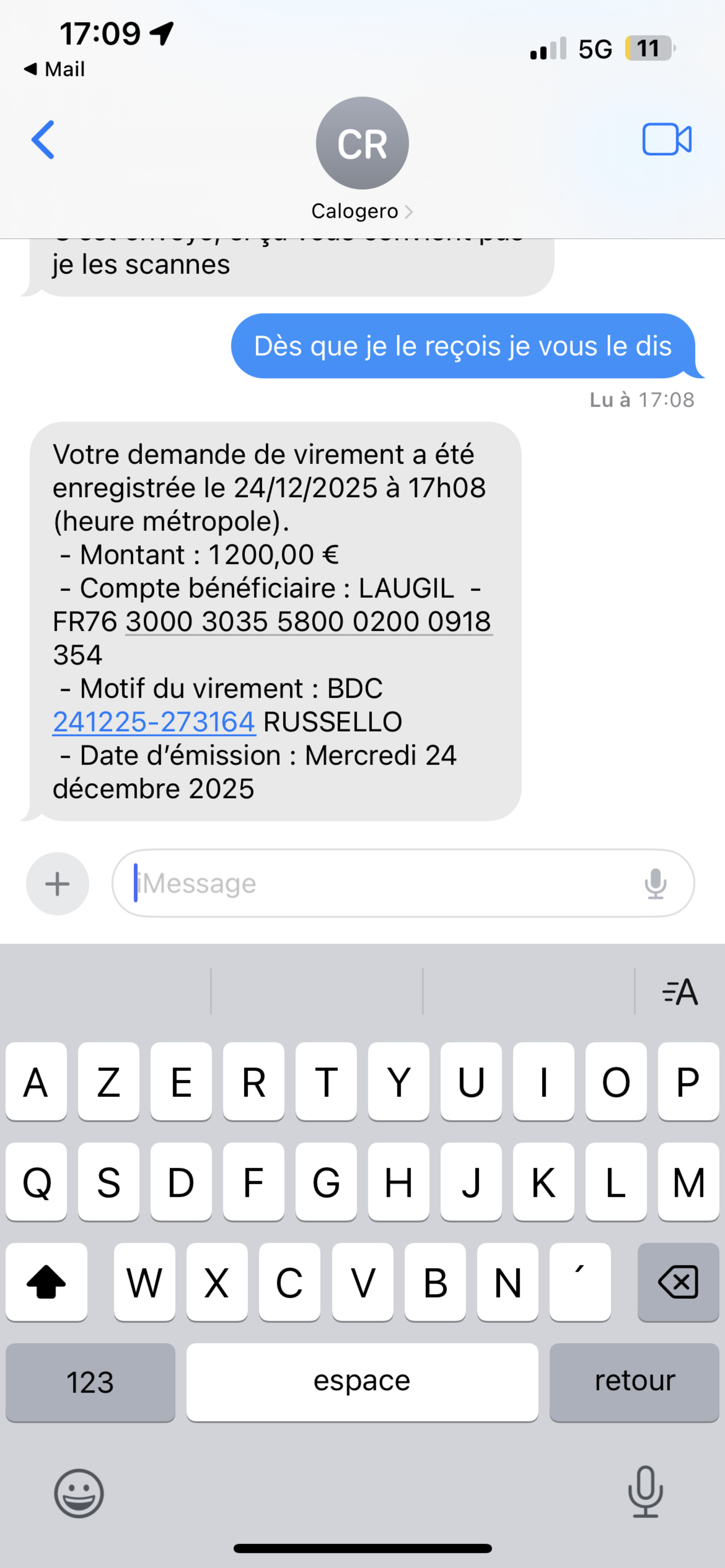725x1568 pixels.
Task: Enable the shift key
Action: tap(46, 1282)
